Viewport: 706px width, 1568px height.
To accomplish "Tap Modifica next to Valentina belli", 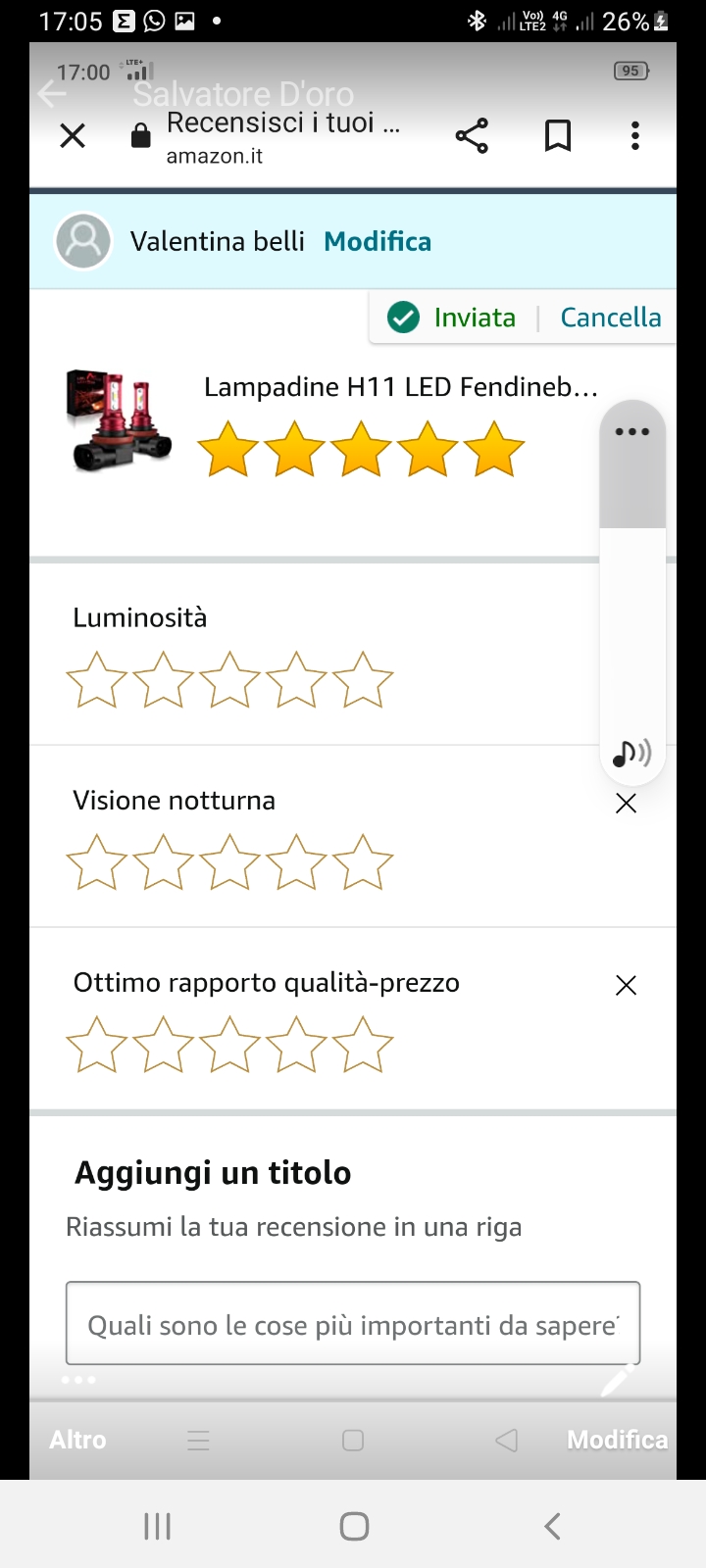I will click(x=378, y=241).
